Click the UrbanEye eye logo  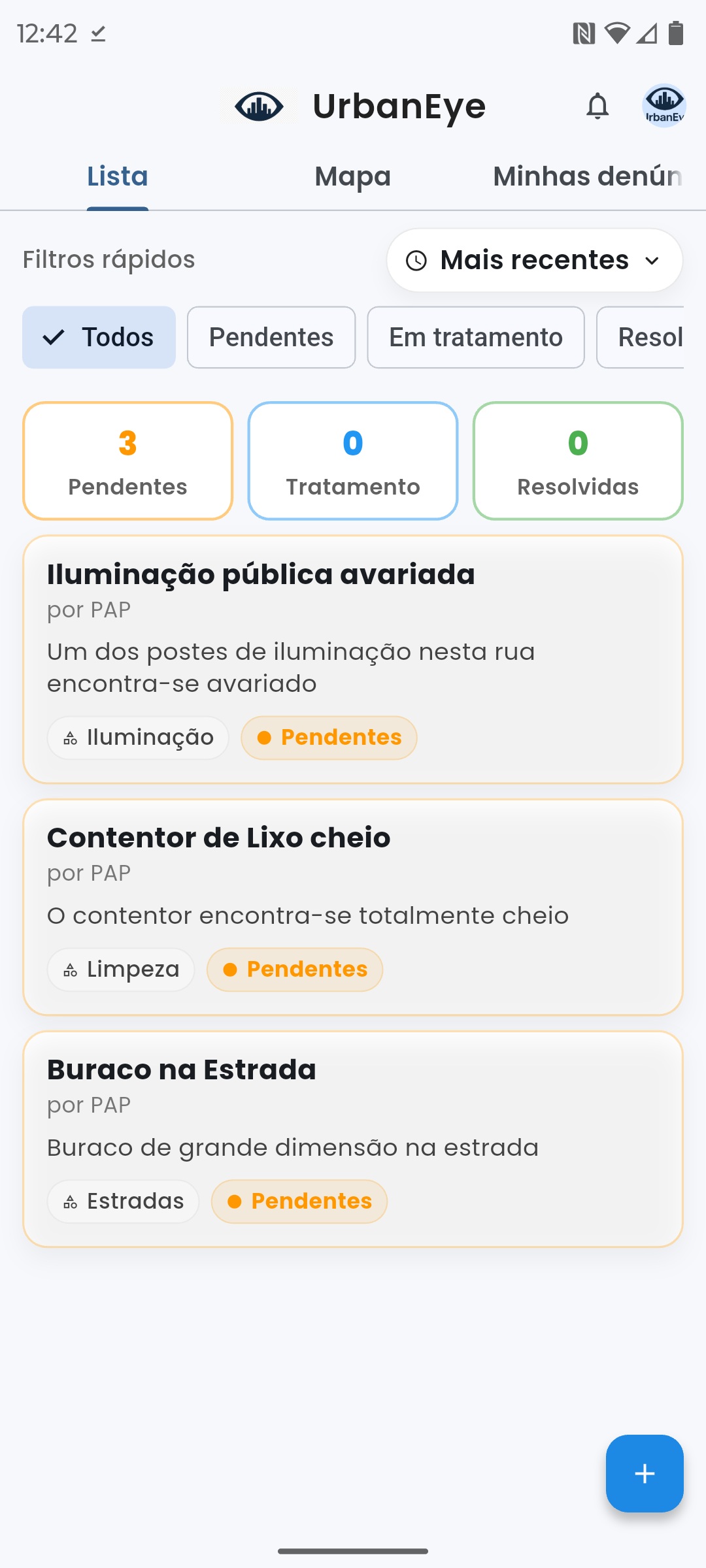pos(260,106)
